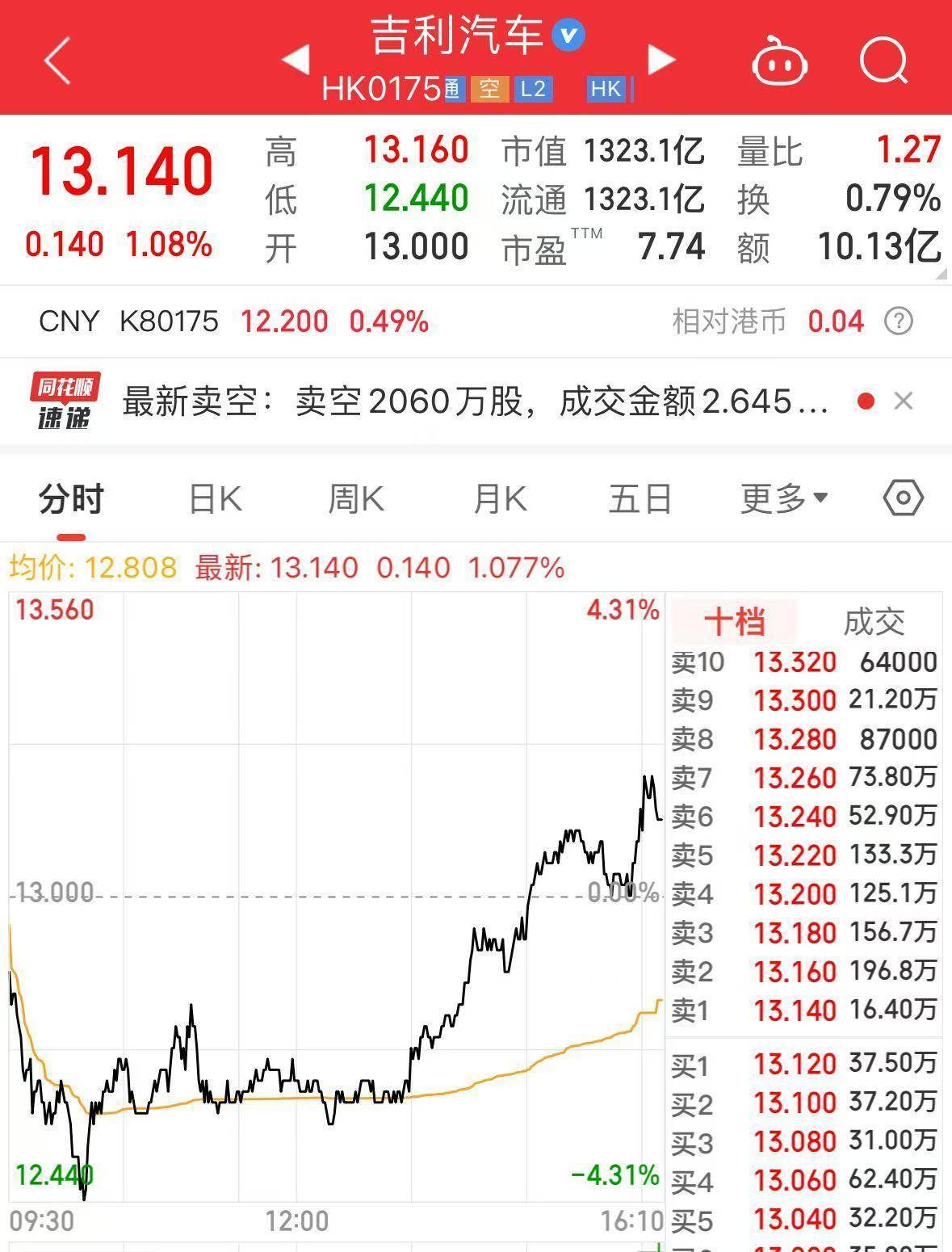Switch to next stock with right arrow
The width and height of the screenshot is (952, 1252).
click(x=661, y=59)
